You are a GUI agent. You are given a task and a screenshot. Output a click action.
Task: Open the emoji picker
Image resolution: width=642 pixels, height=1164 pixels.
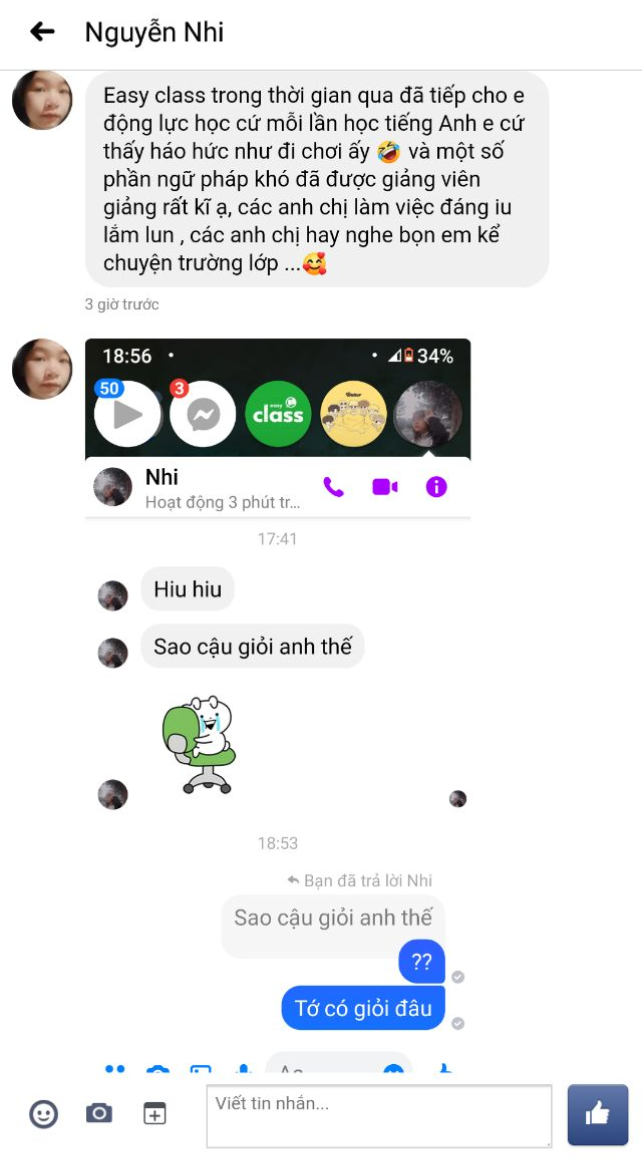(x=43, y=1114)
